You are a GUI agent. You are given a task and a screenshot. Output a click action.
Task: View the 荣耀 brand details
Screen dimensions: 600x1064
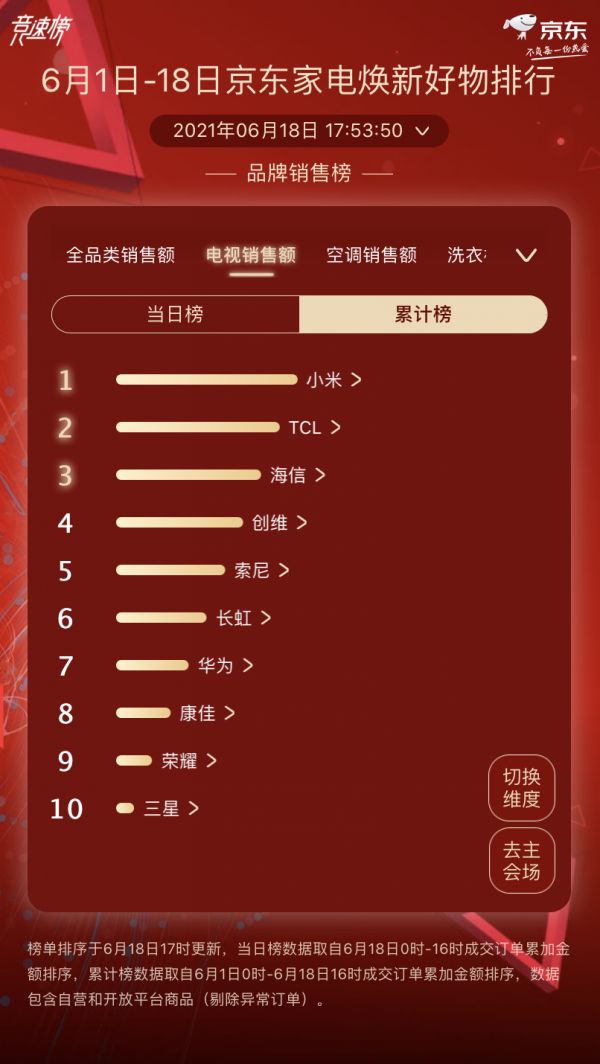tap(190, 761)
